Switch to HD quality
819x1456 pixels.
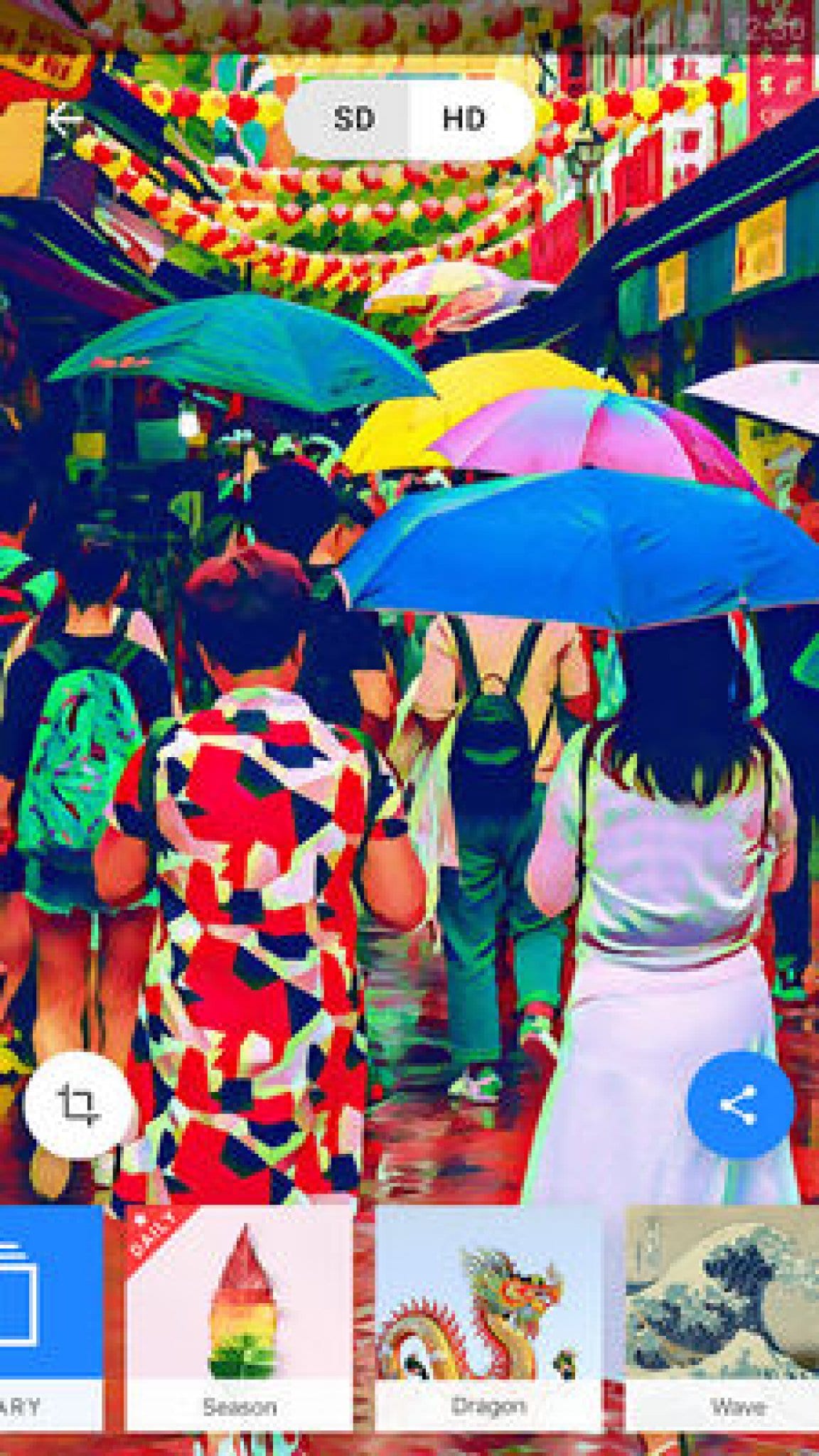tap(464, 119)
